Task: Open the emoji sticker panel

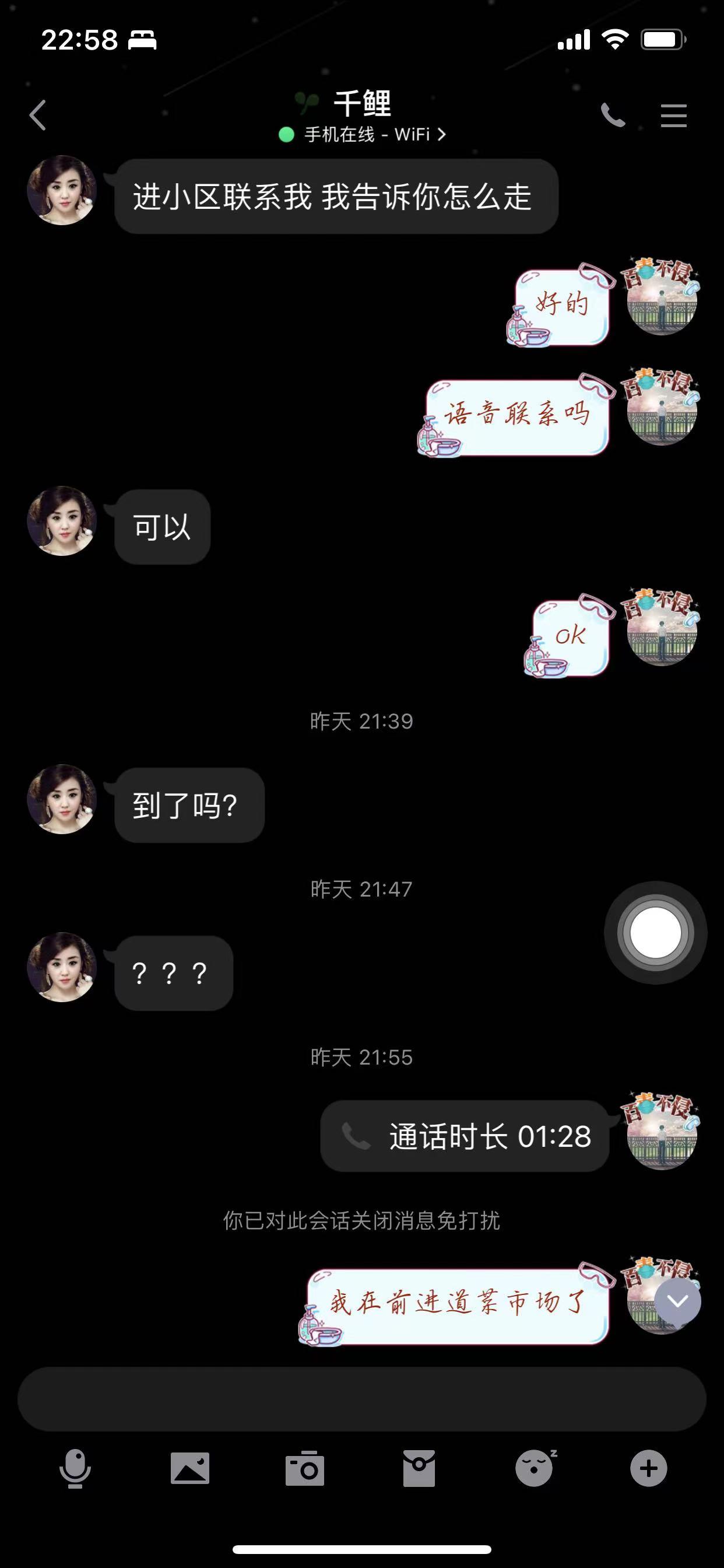Action: (x=534, y=1469)
